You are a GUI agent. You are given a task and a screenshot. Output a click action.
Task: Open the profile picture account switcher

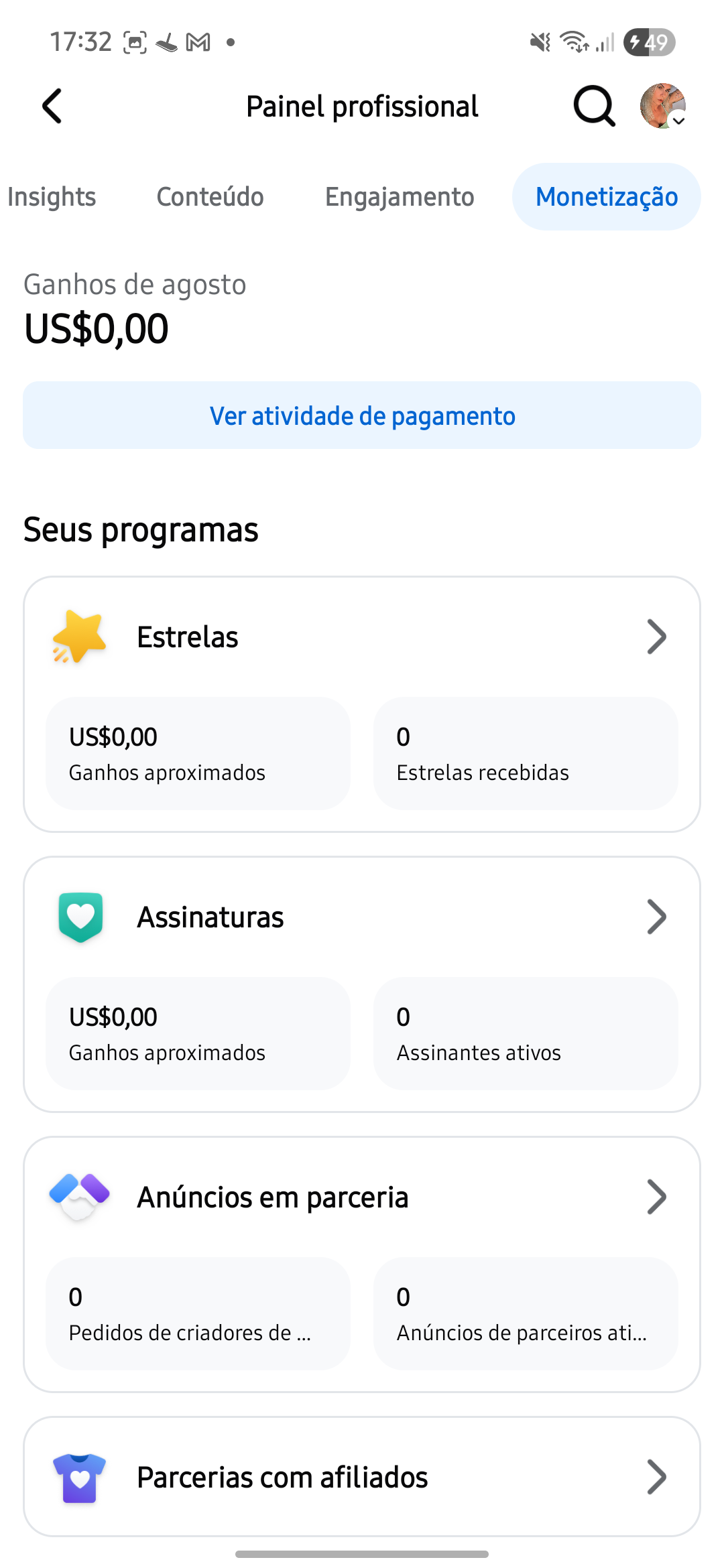pos(663,106)
